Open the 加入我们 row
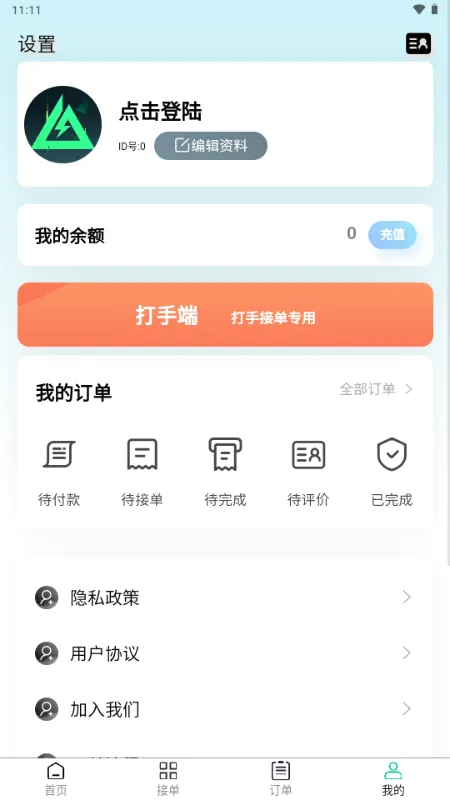Screen dimensions: 450x800 coord(225,709)
